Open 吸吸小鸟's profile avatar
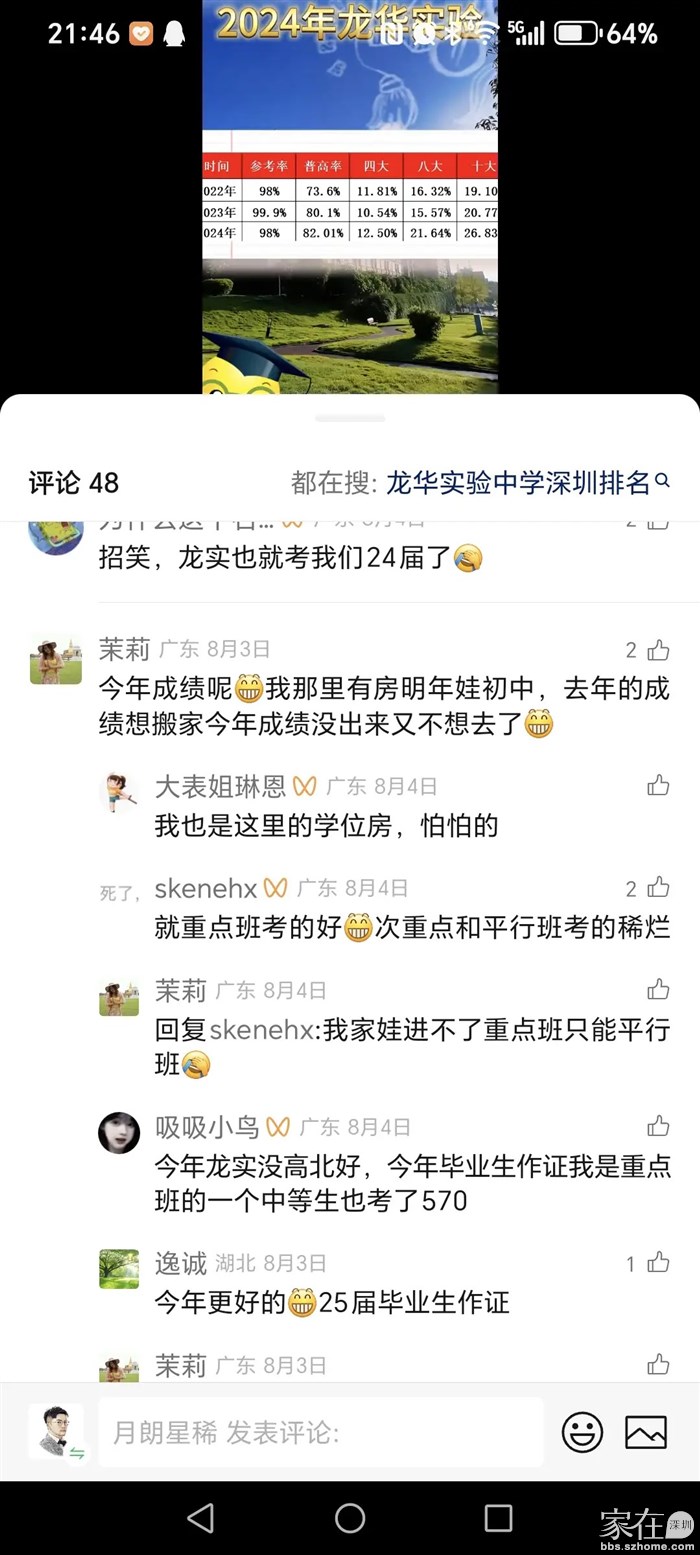 pos(119,1132)
